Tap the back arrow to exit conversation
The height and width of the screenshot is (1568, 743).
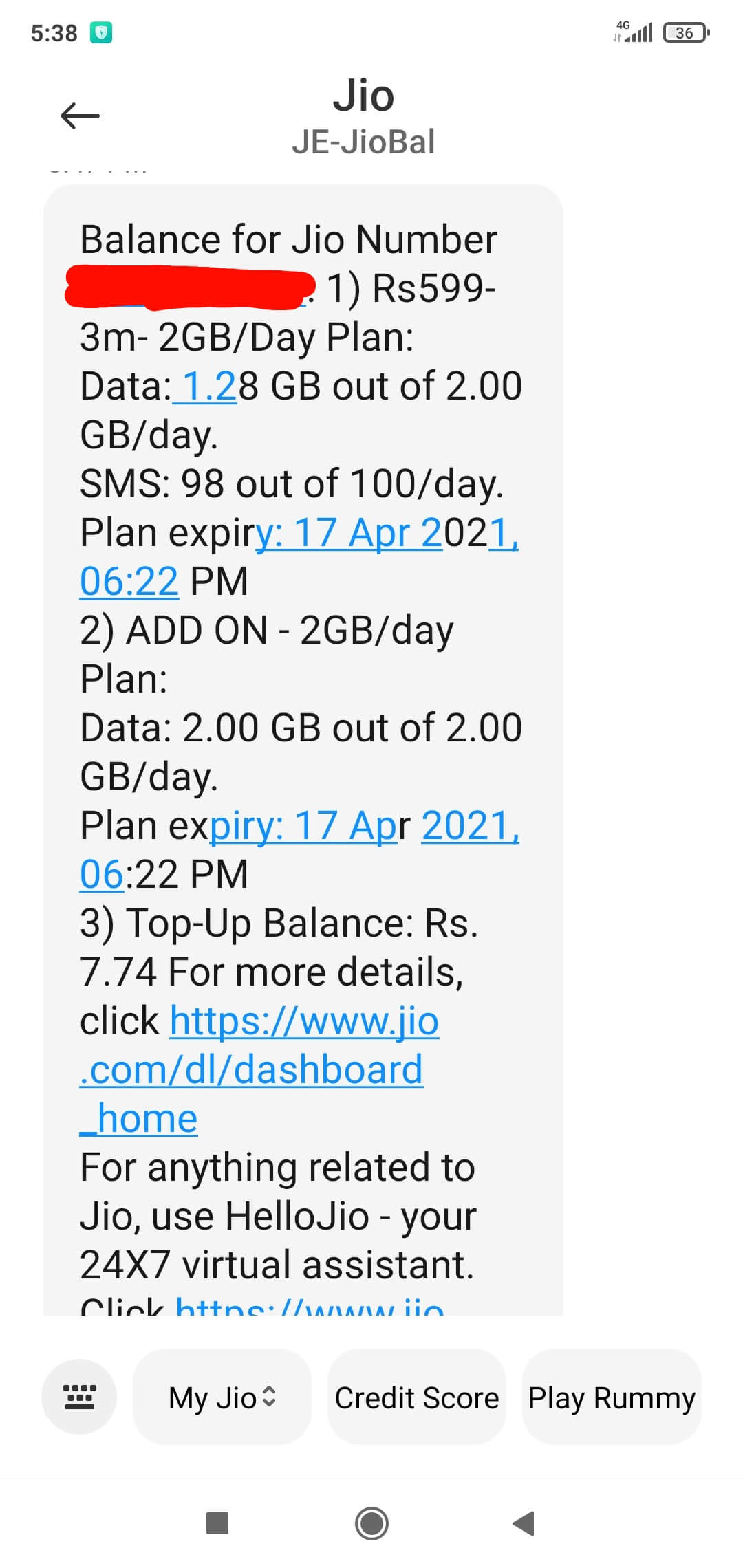click(80, 117)
